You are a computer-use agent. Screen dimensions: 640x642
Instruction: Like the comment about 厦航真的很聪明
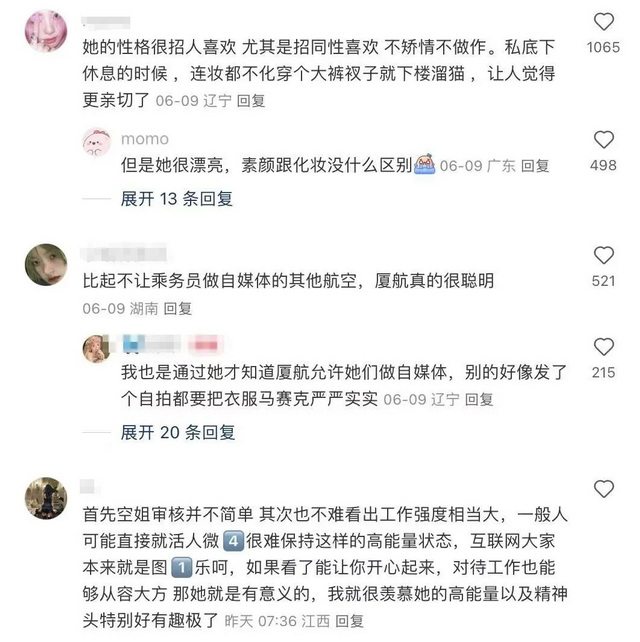pyautogui.click(x=603, y=256)
